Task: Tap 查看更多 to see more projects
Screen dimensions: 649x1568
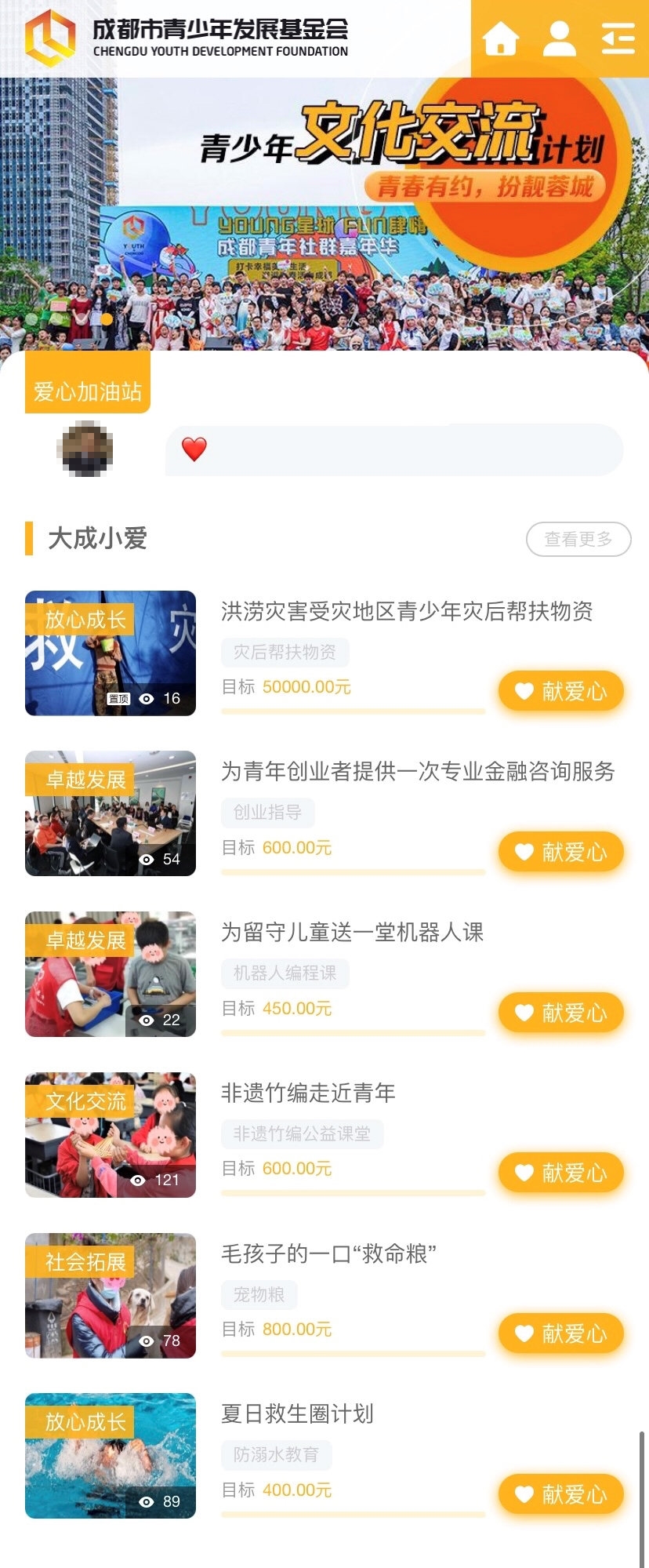Action: pos(578,539)
